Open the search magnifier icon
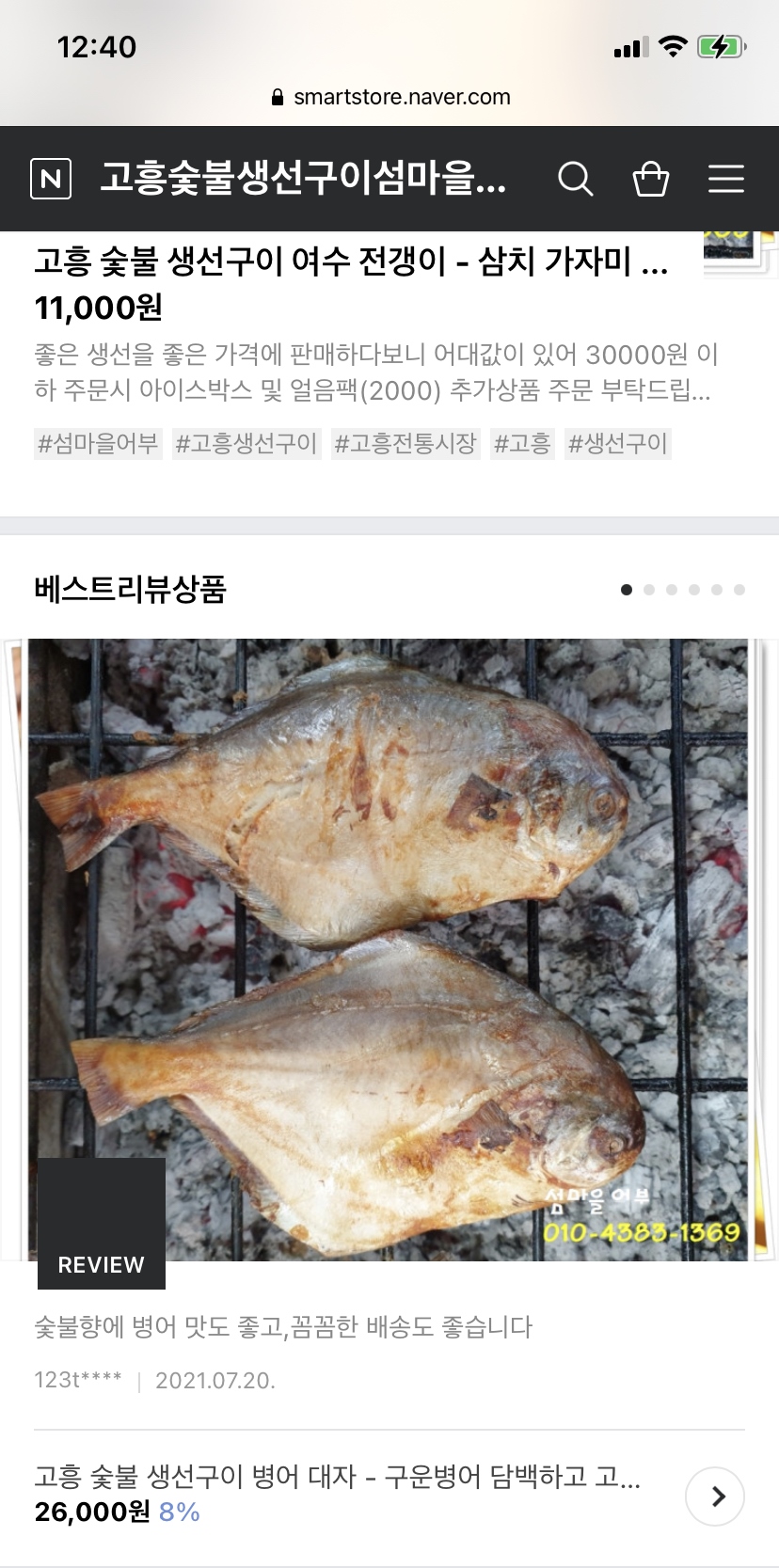 575,179
